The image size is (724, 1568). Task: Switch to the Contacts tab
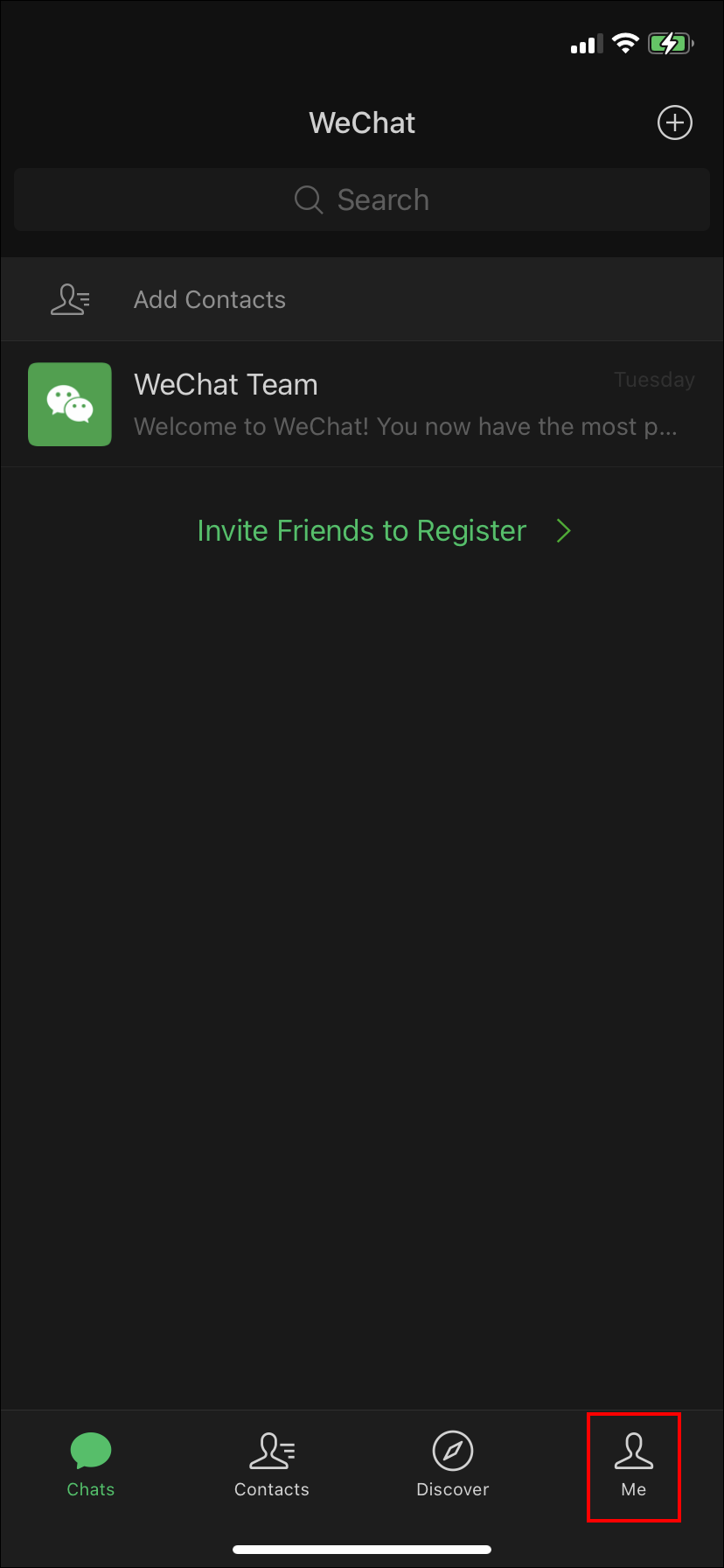[x=272, y=1465]
